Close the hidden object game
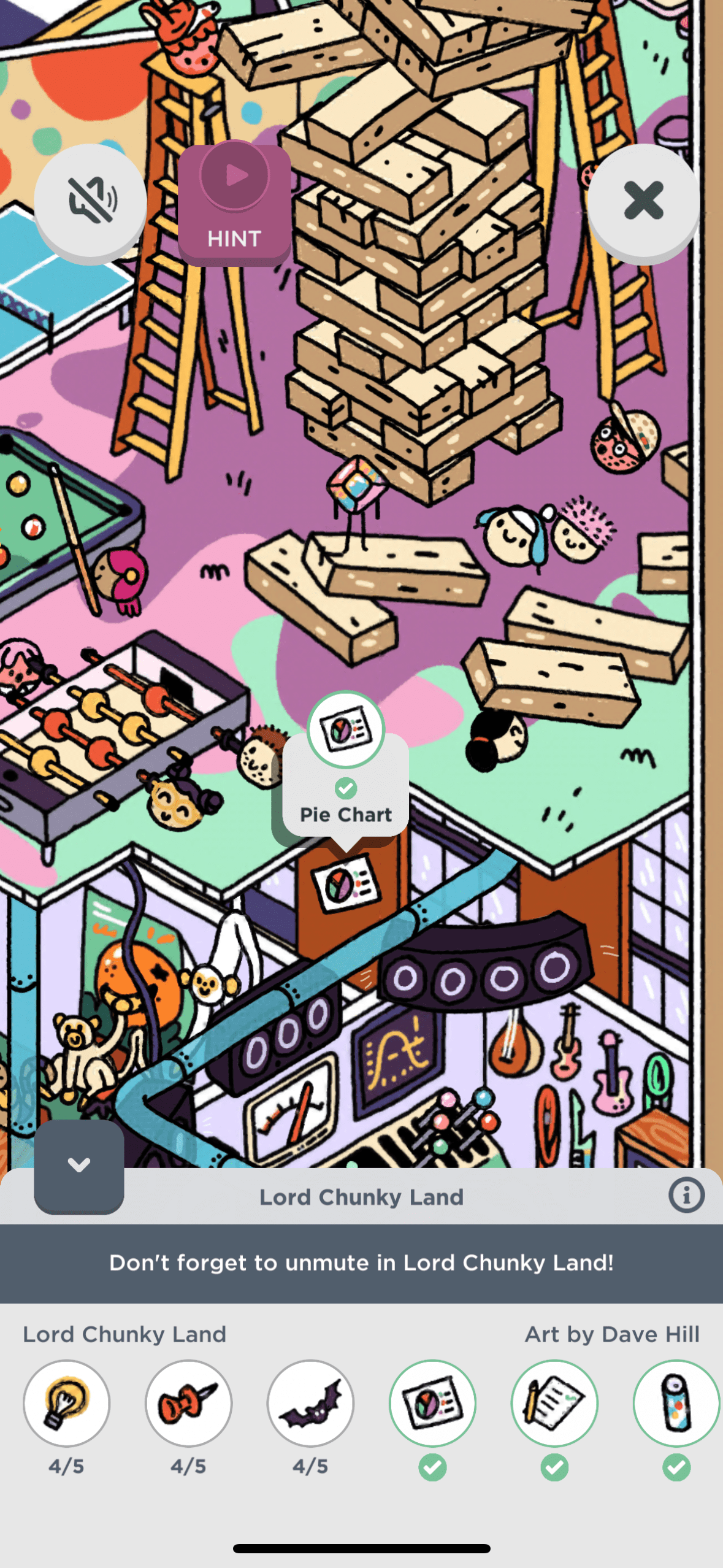 click(x=643, y=201)
